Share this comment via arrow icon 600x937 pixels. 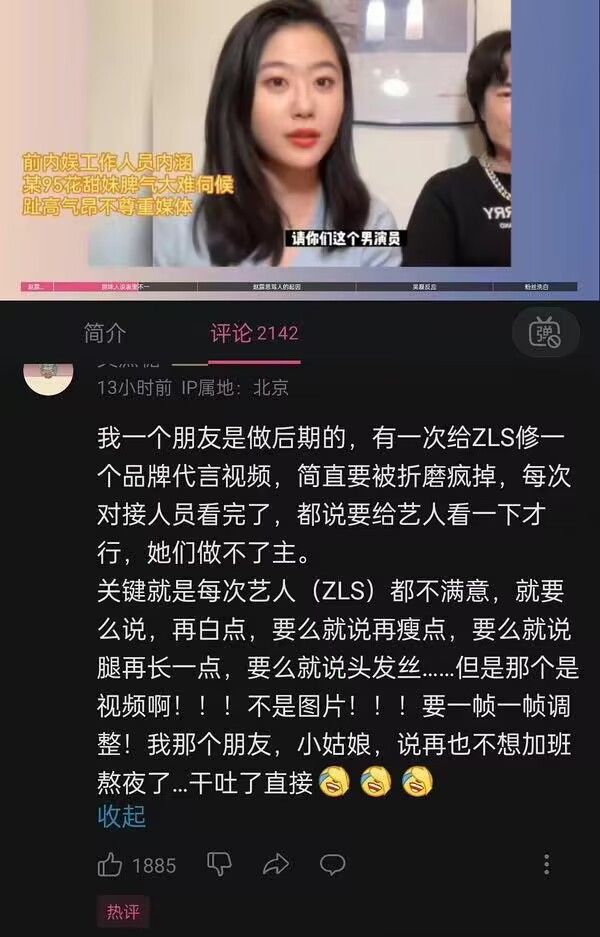[276, 864]
